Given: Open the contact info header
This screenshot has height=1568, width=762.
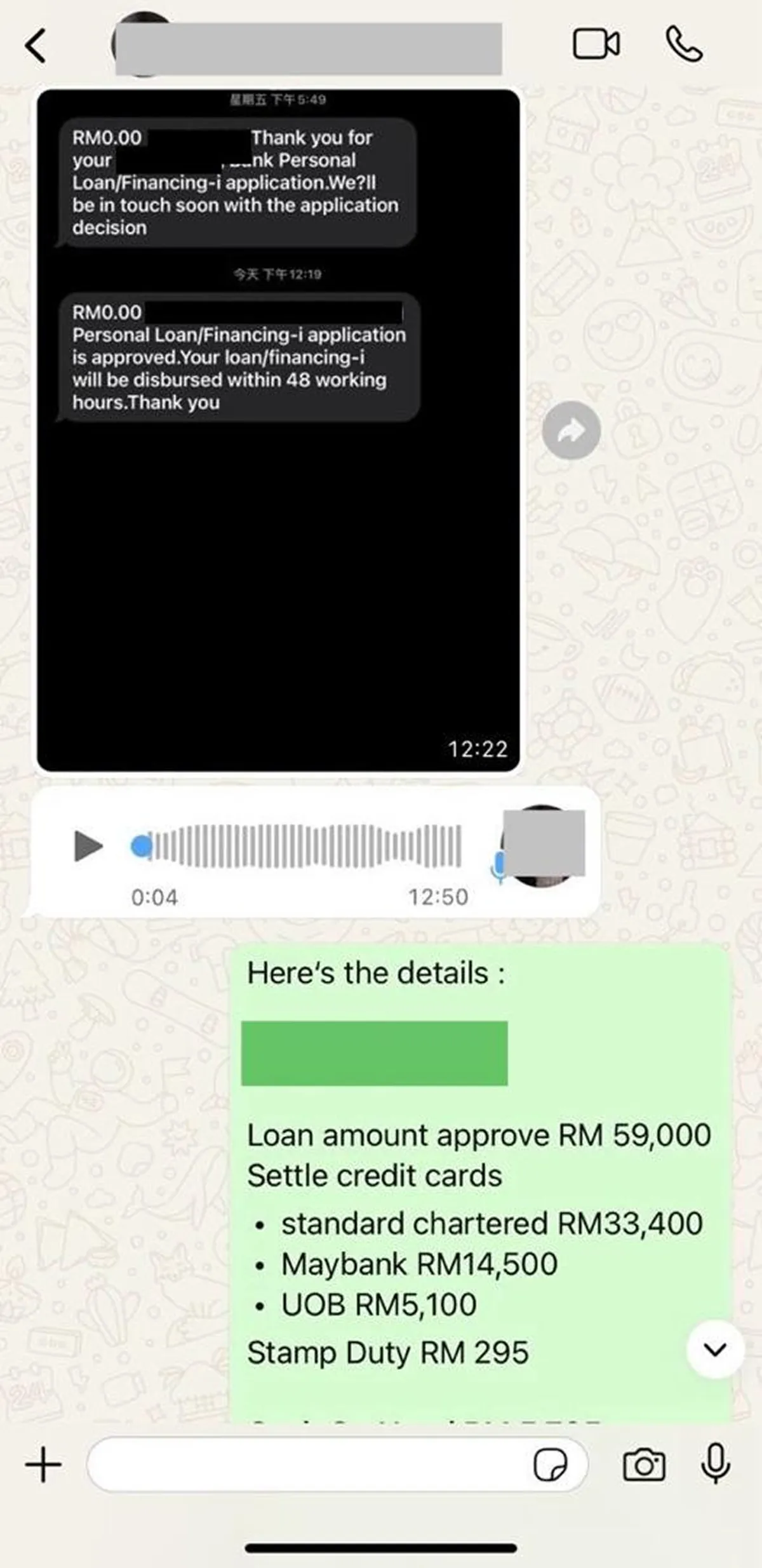Looking at the screenshot, I should (308, 48).
